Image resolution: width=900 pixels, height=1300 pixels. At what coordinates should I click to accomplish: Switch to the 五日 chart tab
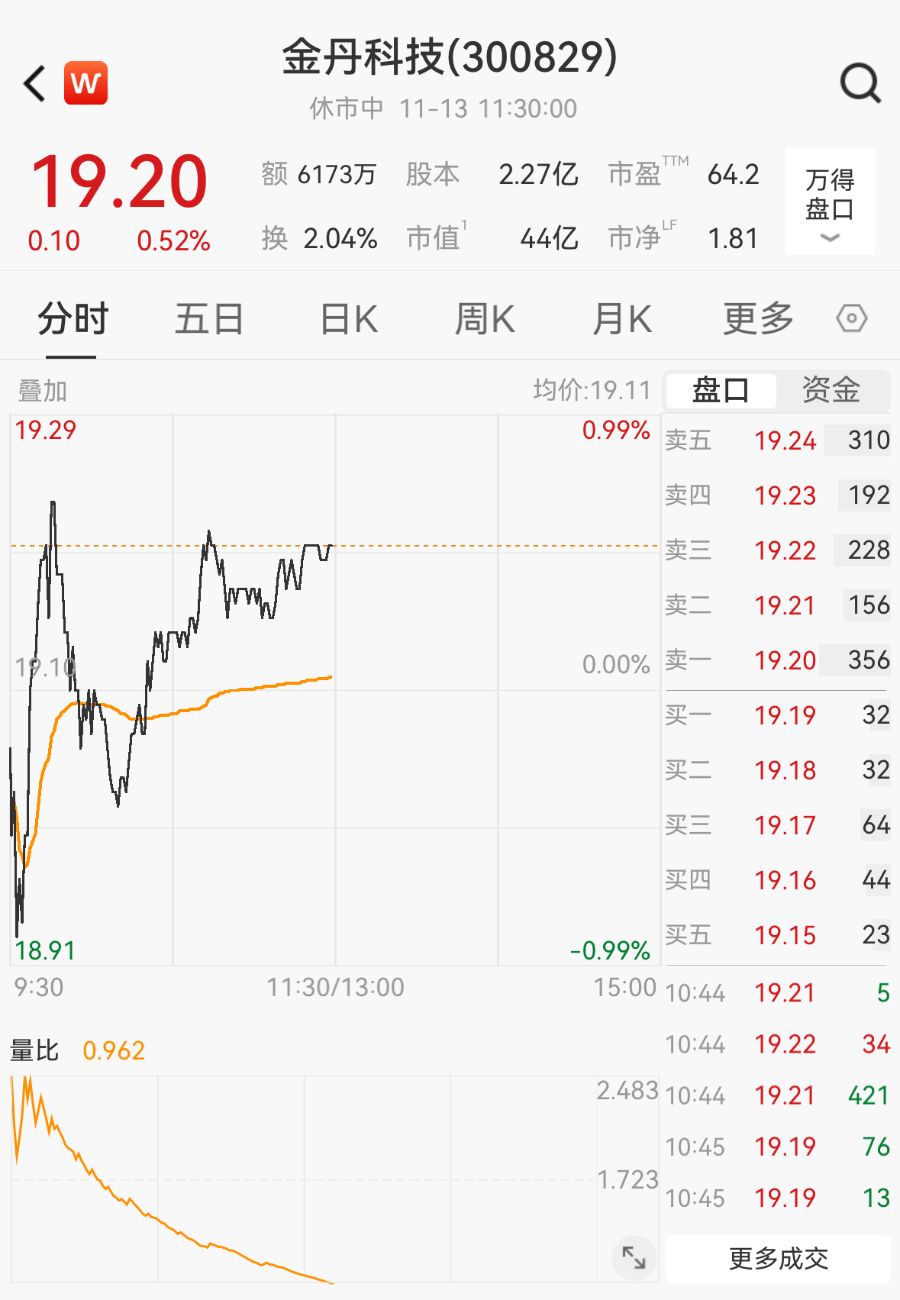click(x=209, y=319)
